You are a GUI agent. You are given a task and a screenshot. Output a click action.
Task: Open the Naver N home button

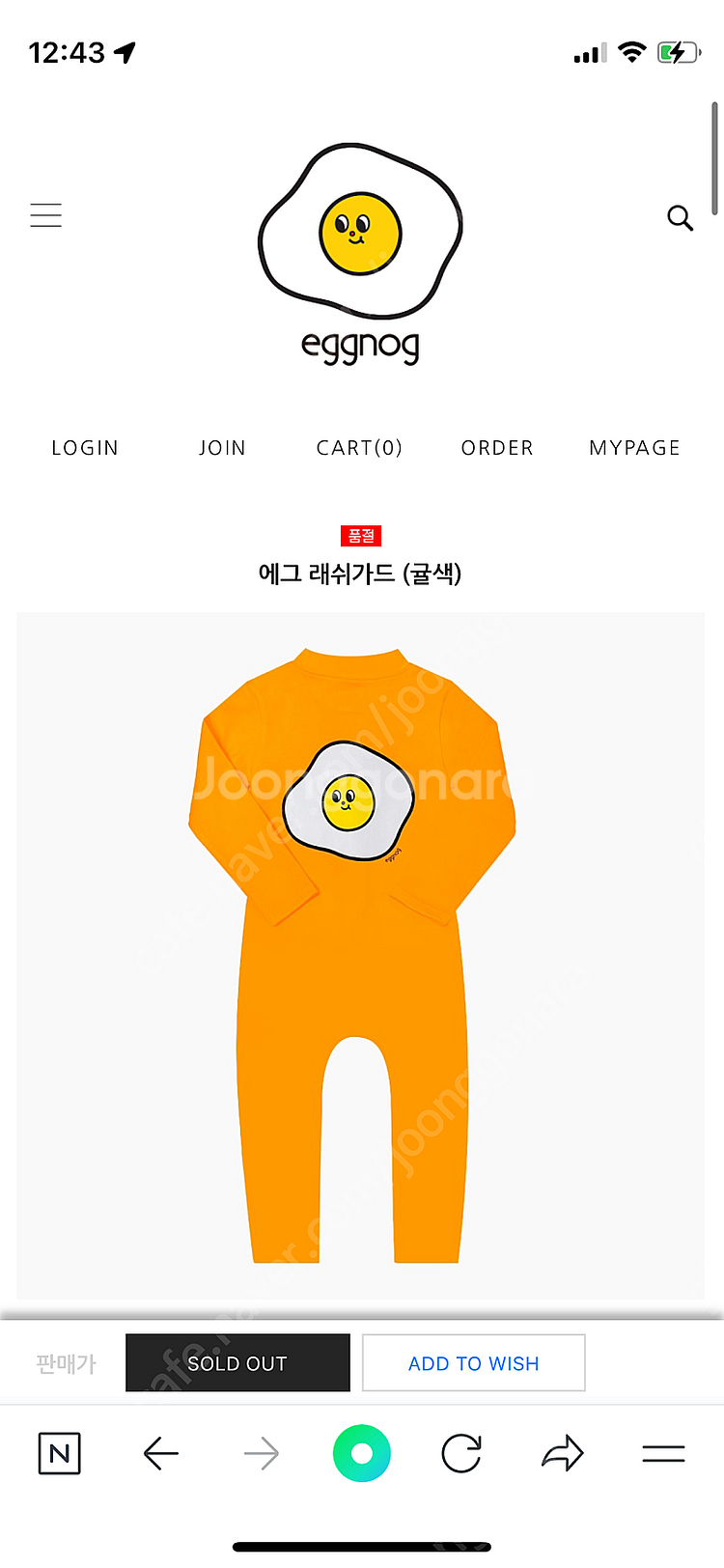[x=60, y=1453]
